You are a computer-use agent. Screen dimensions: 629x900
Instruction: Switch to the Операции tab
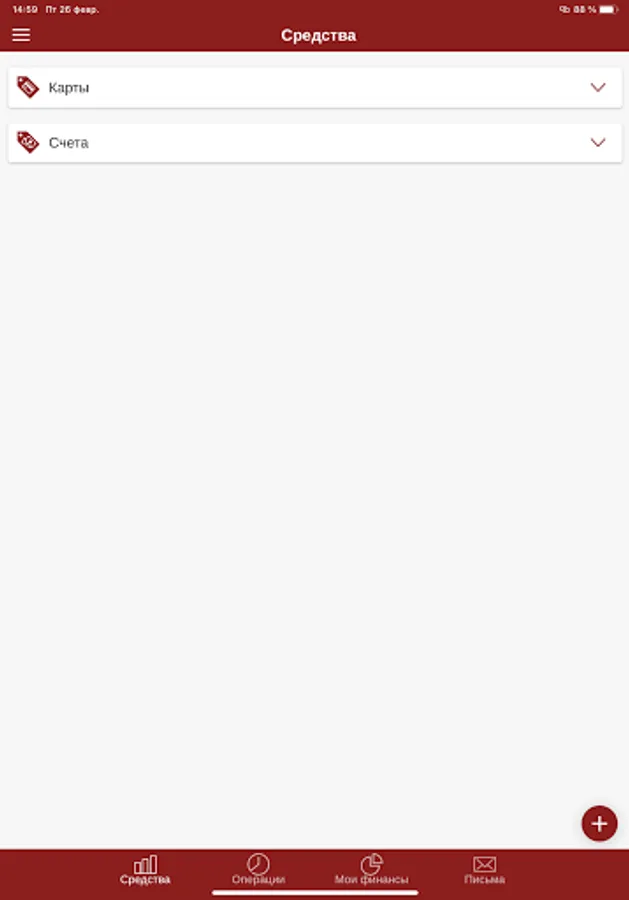coord(258,870)
